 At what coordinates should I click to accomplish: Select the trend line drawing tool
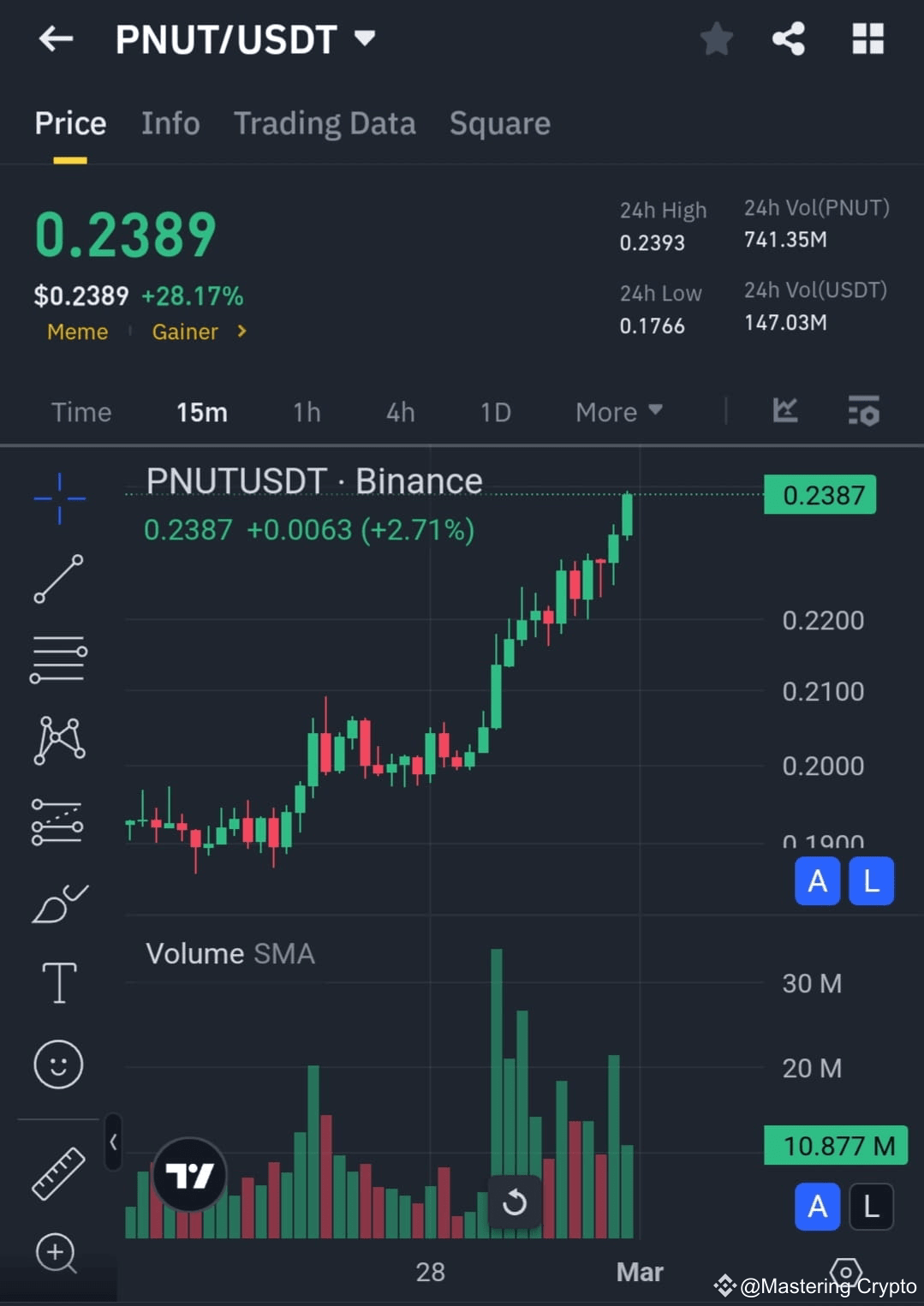pyautogui.click(x=58, y=578)
